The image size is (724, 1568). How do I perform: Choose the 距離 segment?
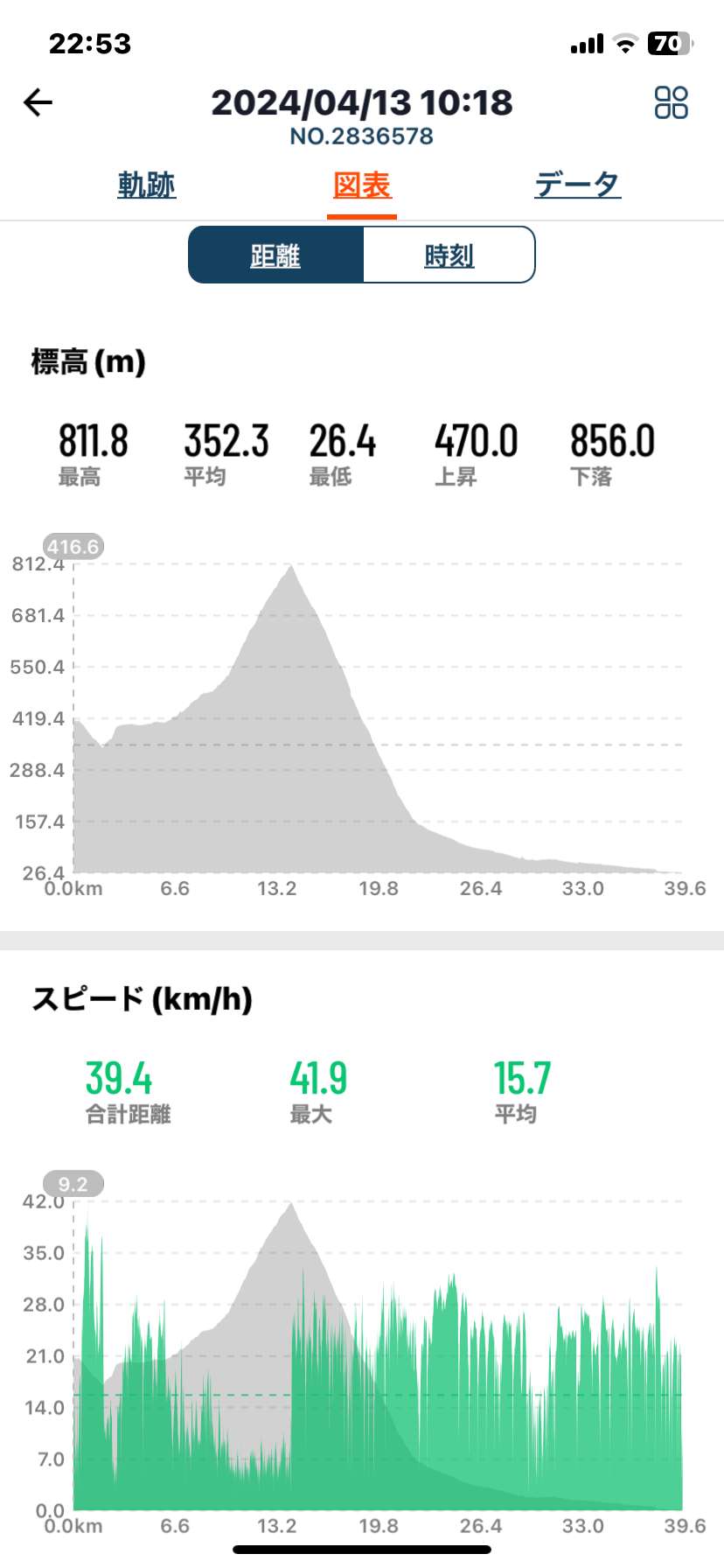pyautogui.click(x=275, y=255)
